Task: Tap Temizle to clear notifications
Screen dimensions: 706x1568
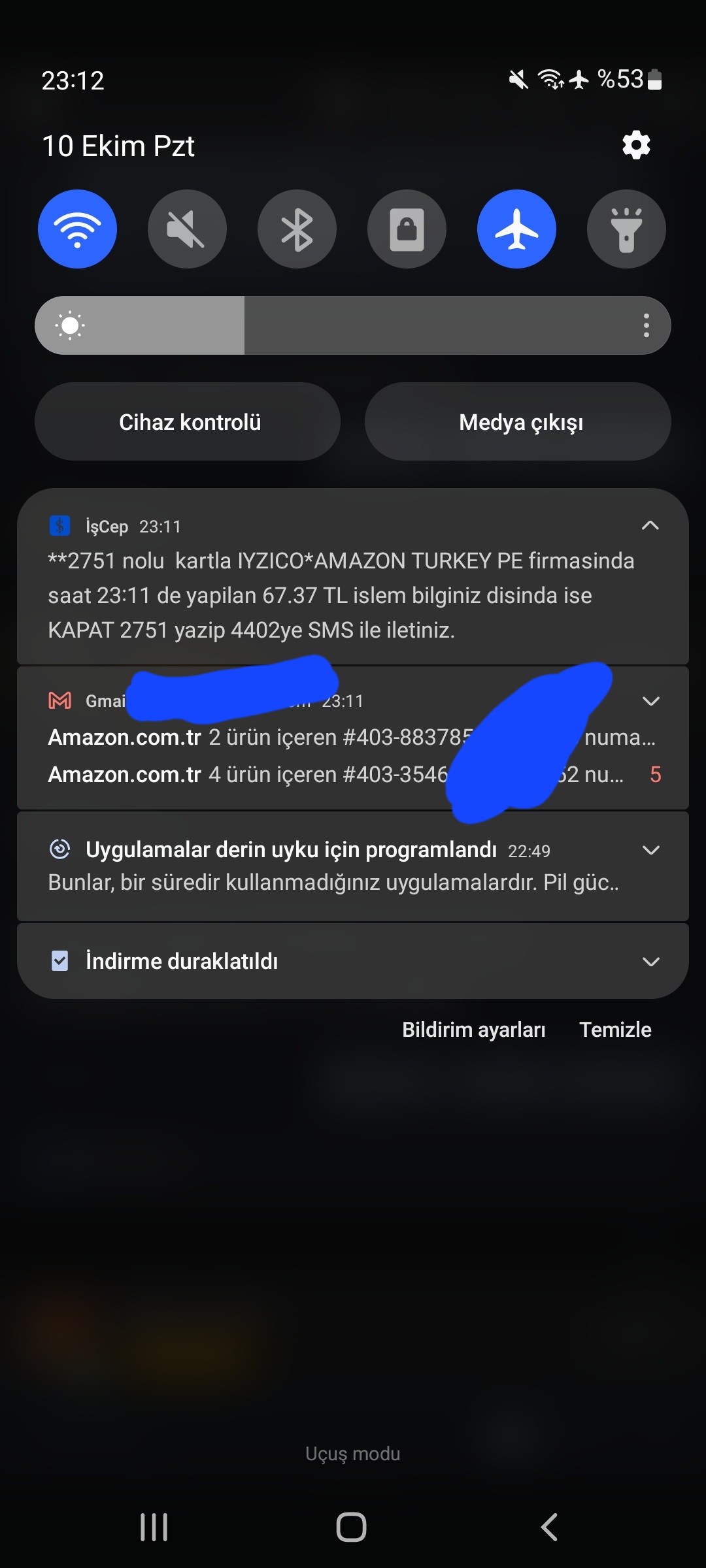Action: pos(614,1029)
